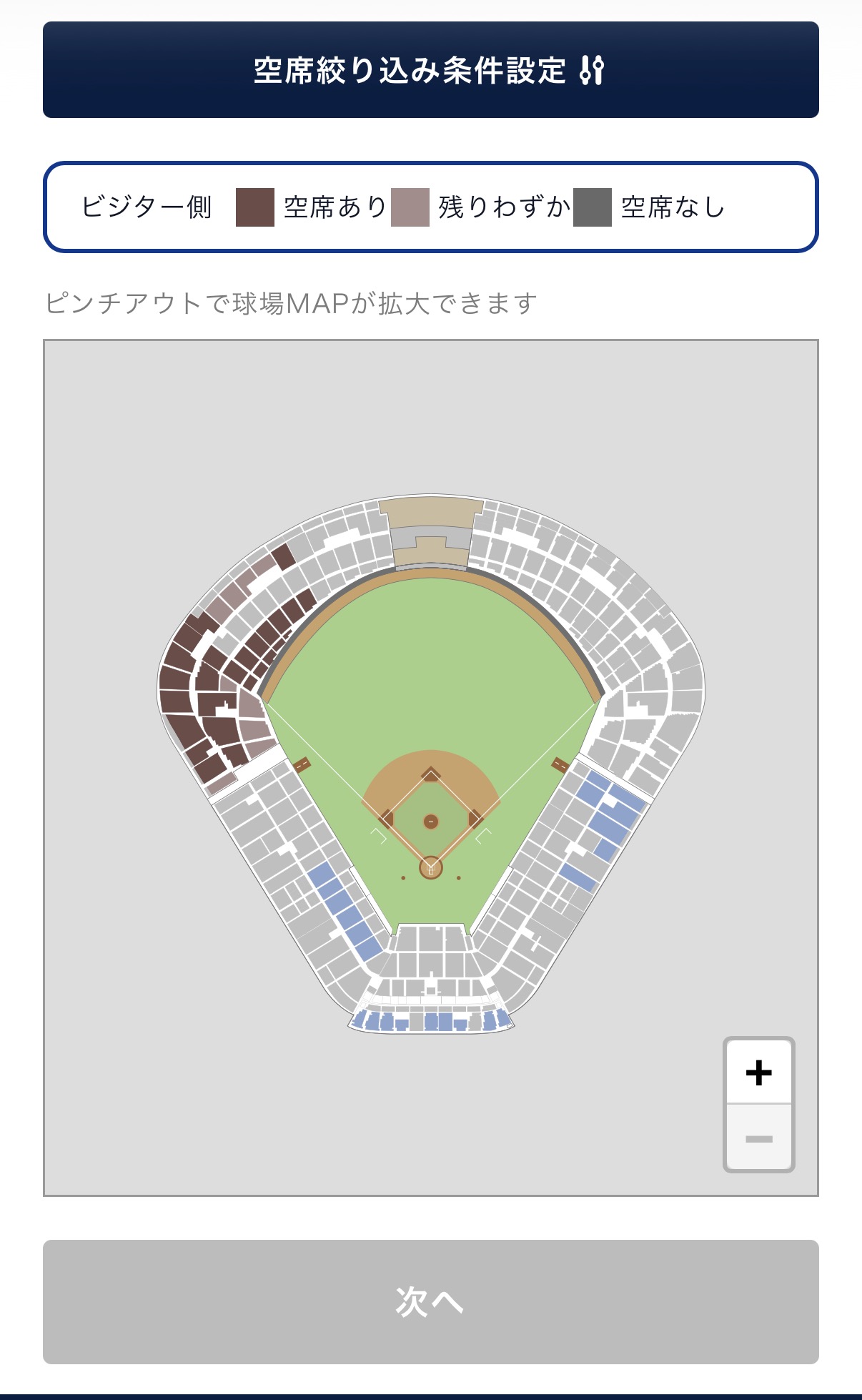Zoom in on the stadium map

758,1072
